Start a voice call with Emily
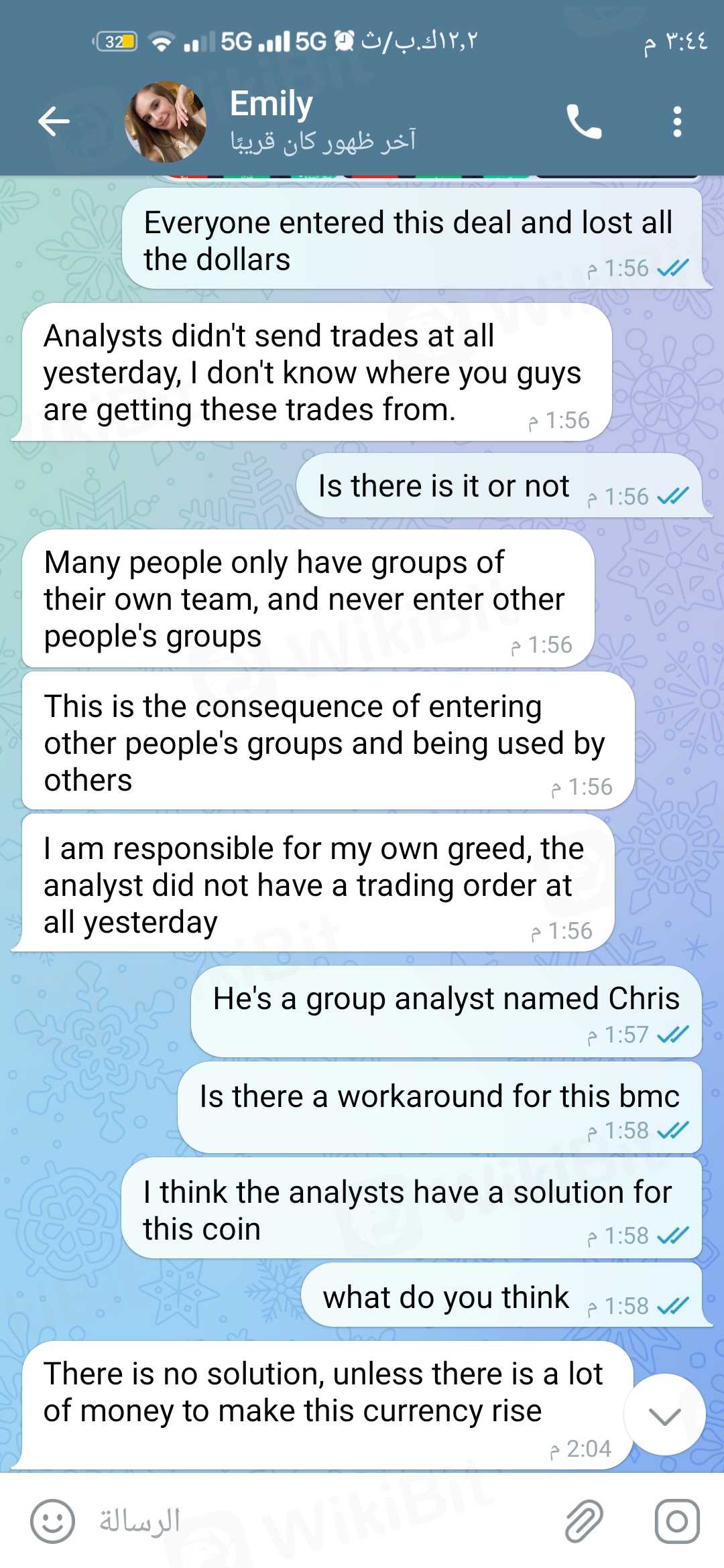The image size is (724, 1568). (584, 122)
